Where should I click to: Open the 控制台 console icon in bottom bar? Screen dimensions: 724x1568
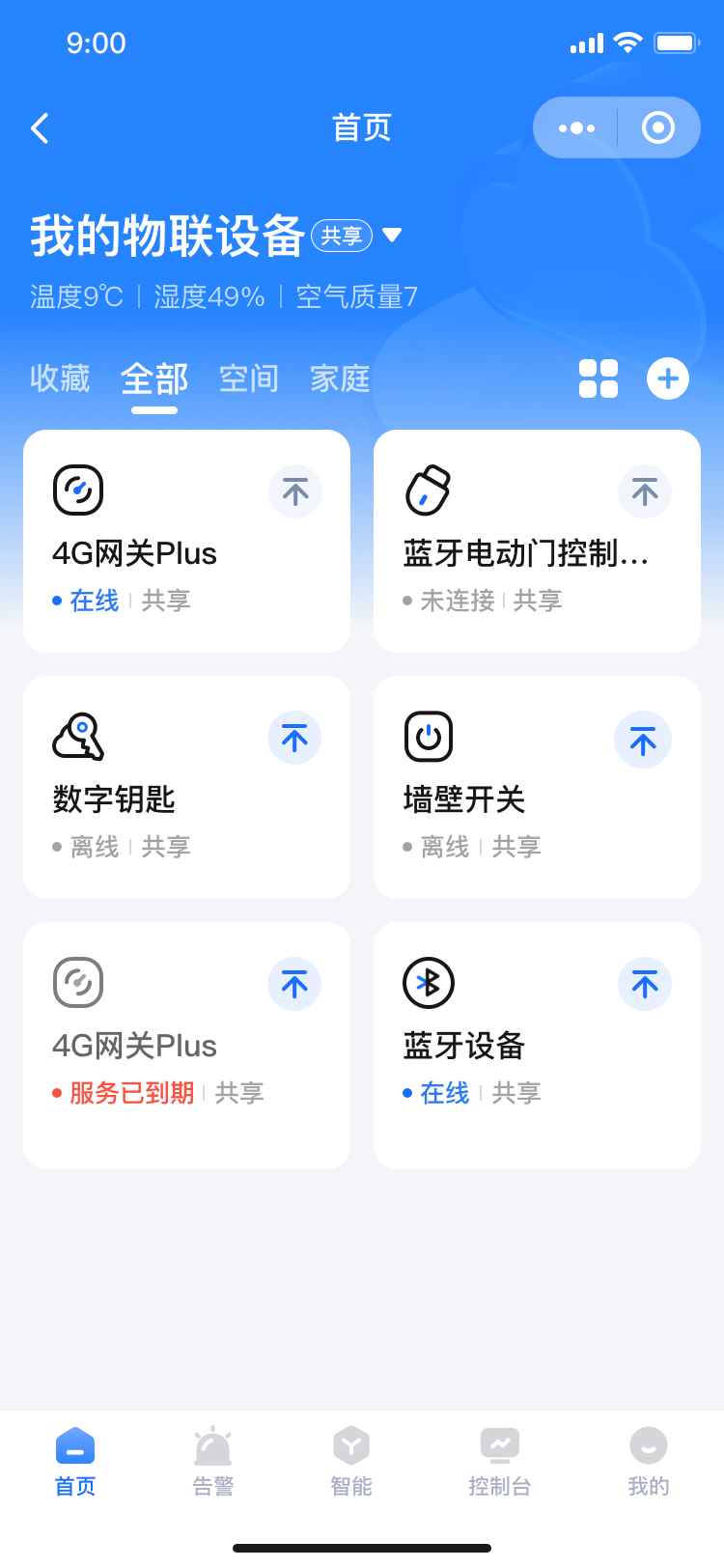pyautogui.click(x=500, y=1458)
